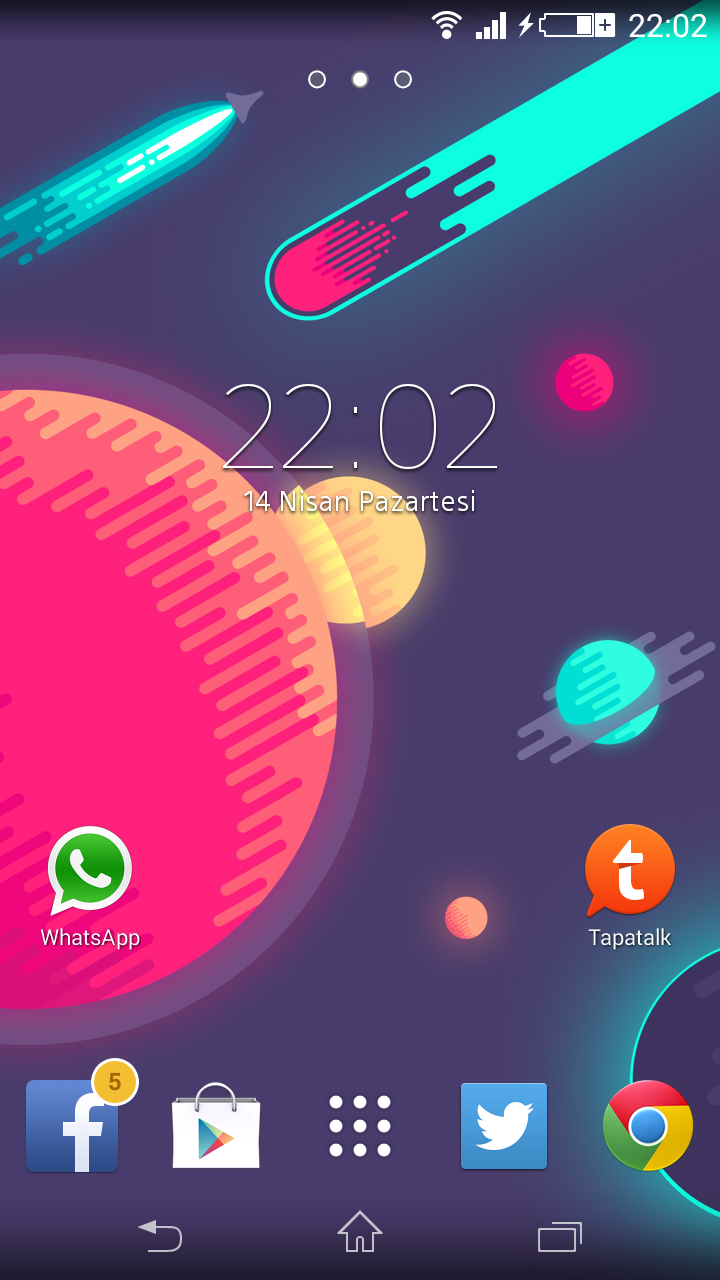This screenshot has width=720, height=1280.
Task: Open the Chrome browser
Action: [x=648, y=1126]
